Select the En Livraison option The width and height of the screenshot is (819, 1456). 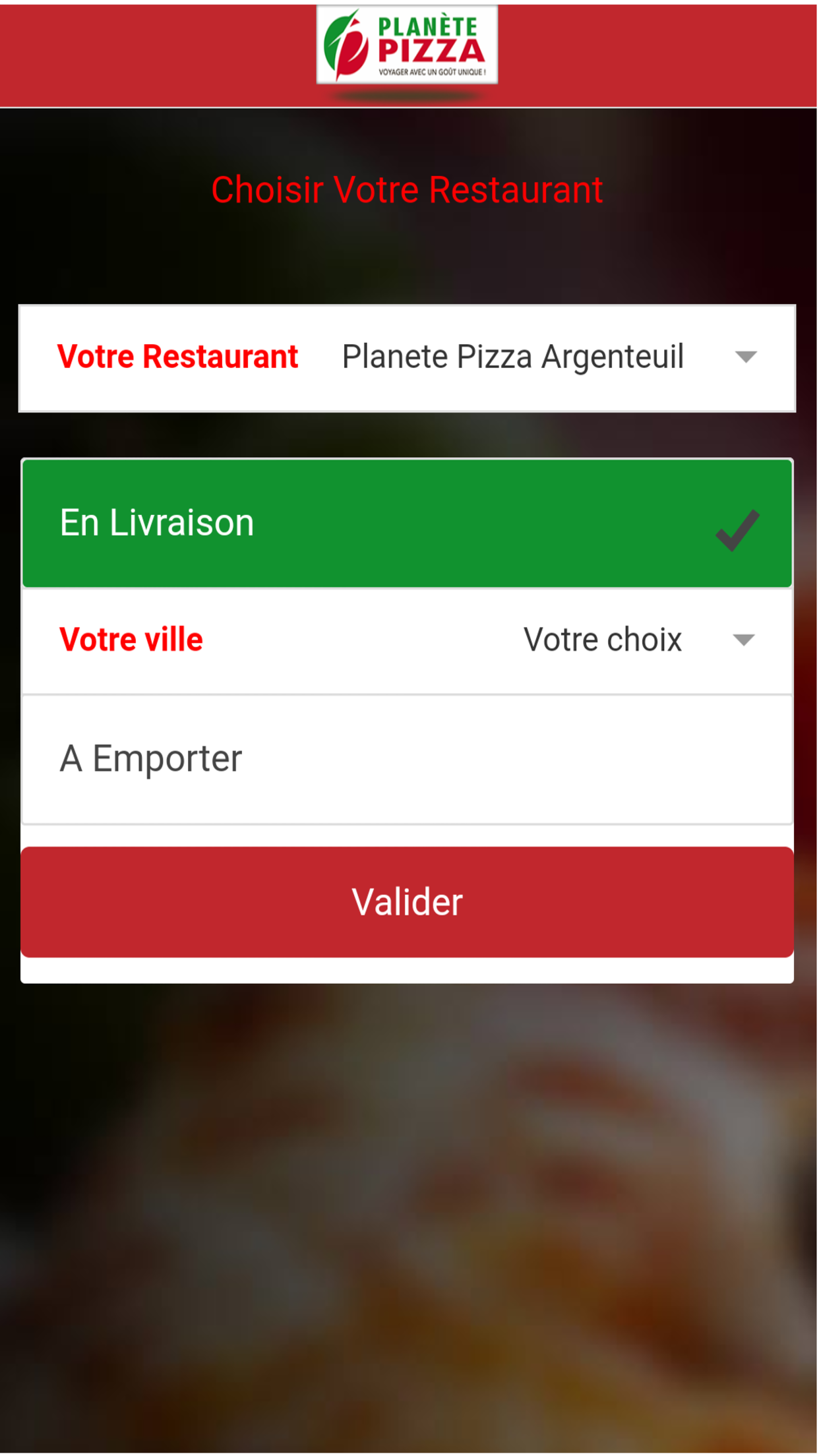point(407,523)
